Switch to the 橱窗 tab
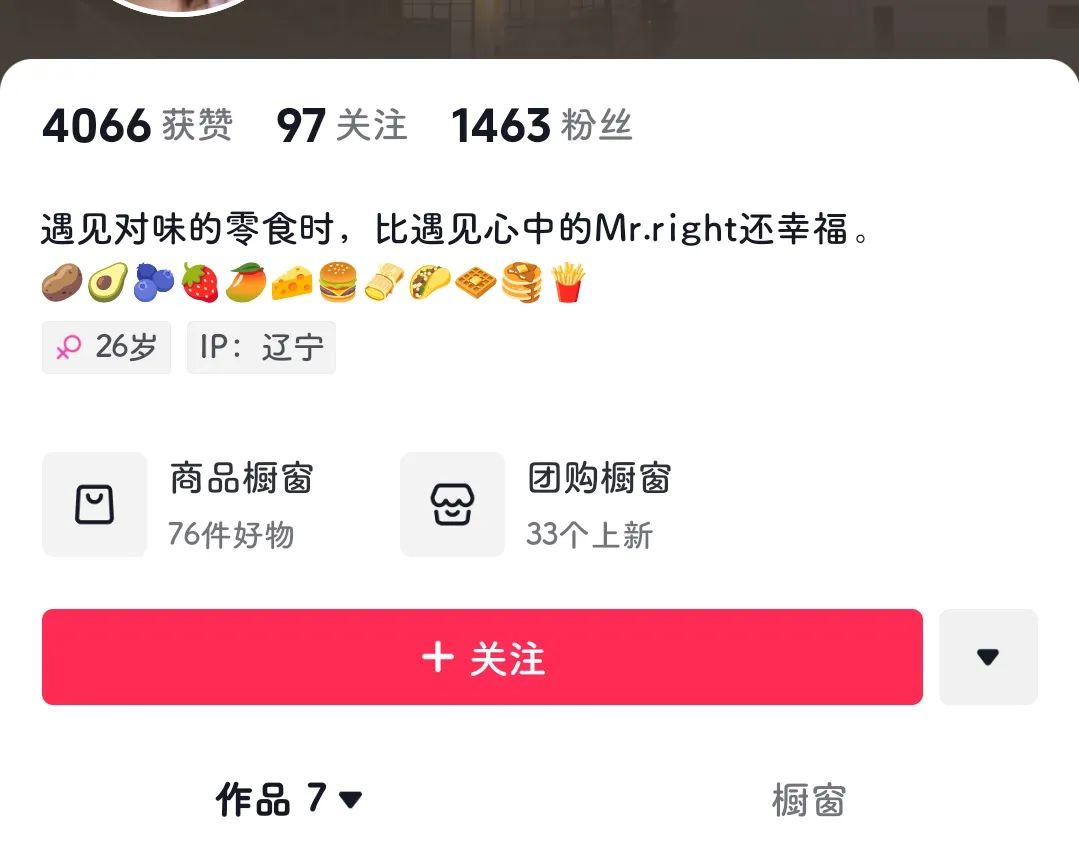This screenshot has height=847, width=1079. pos(808,800)
